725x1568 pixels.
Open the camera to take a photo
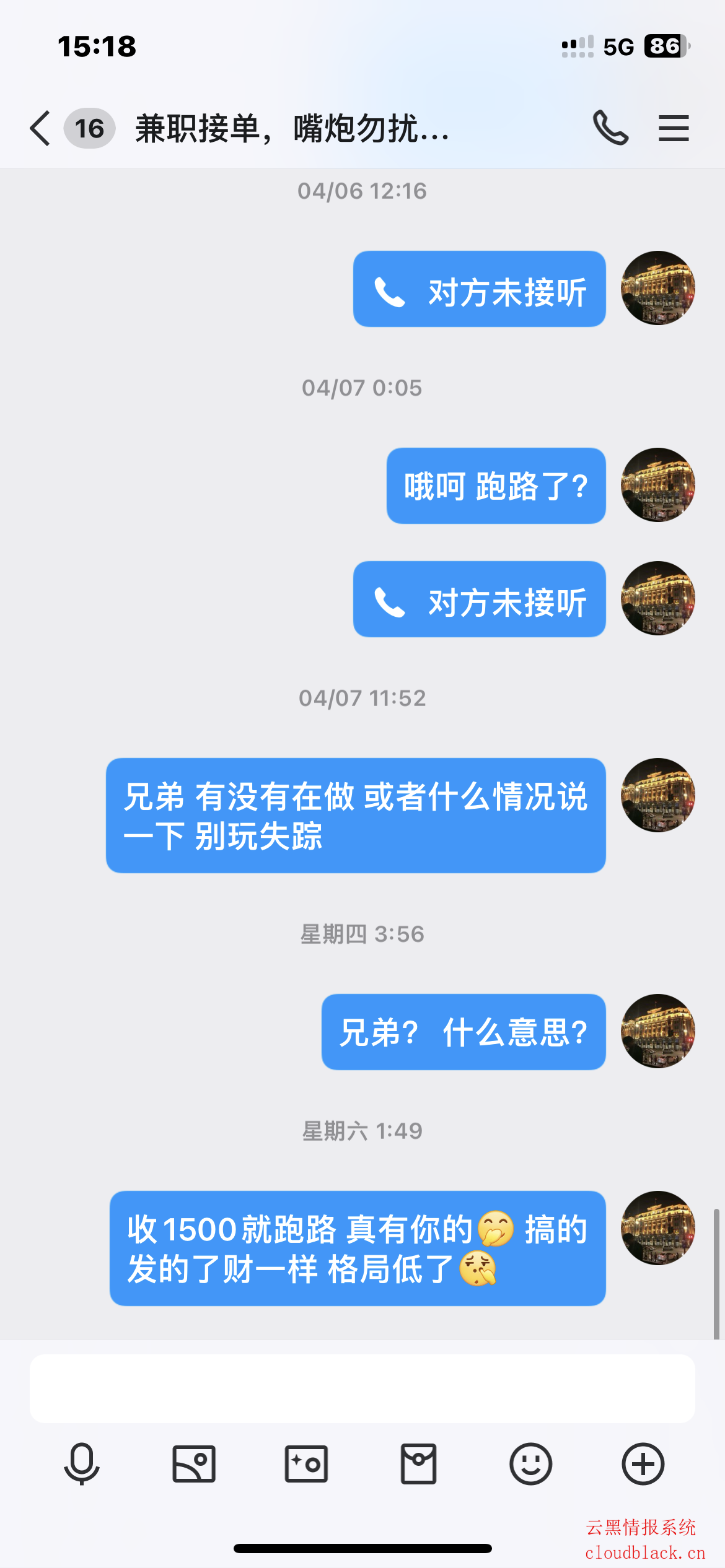pos(306,1464)
